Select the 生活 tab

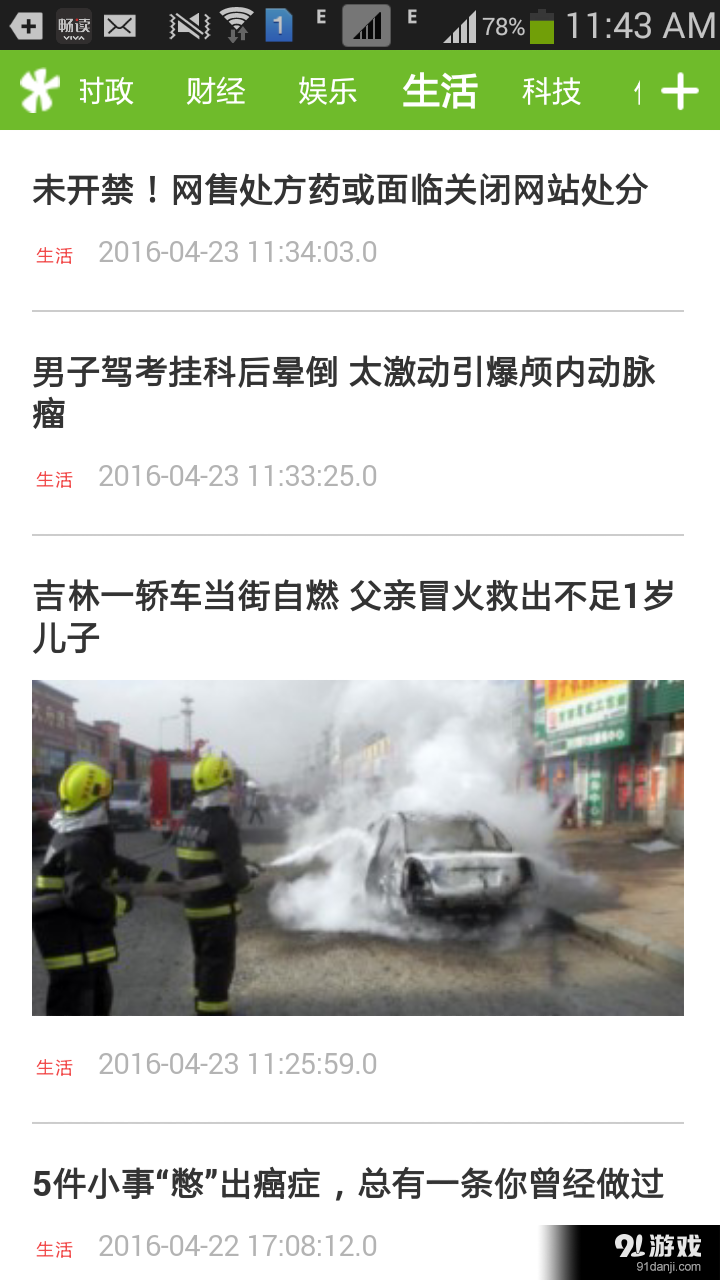(x=439, y=91)
